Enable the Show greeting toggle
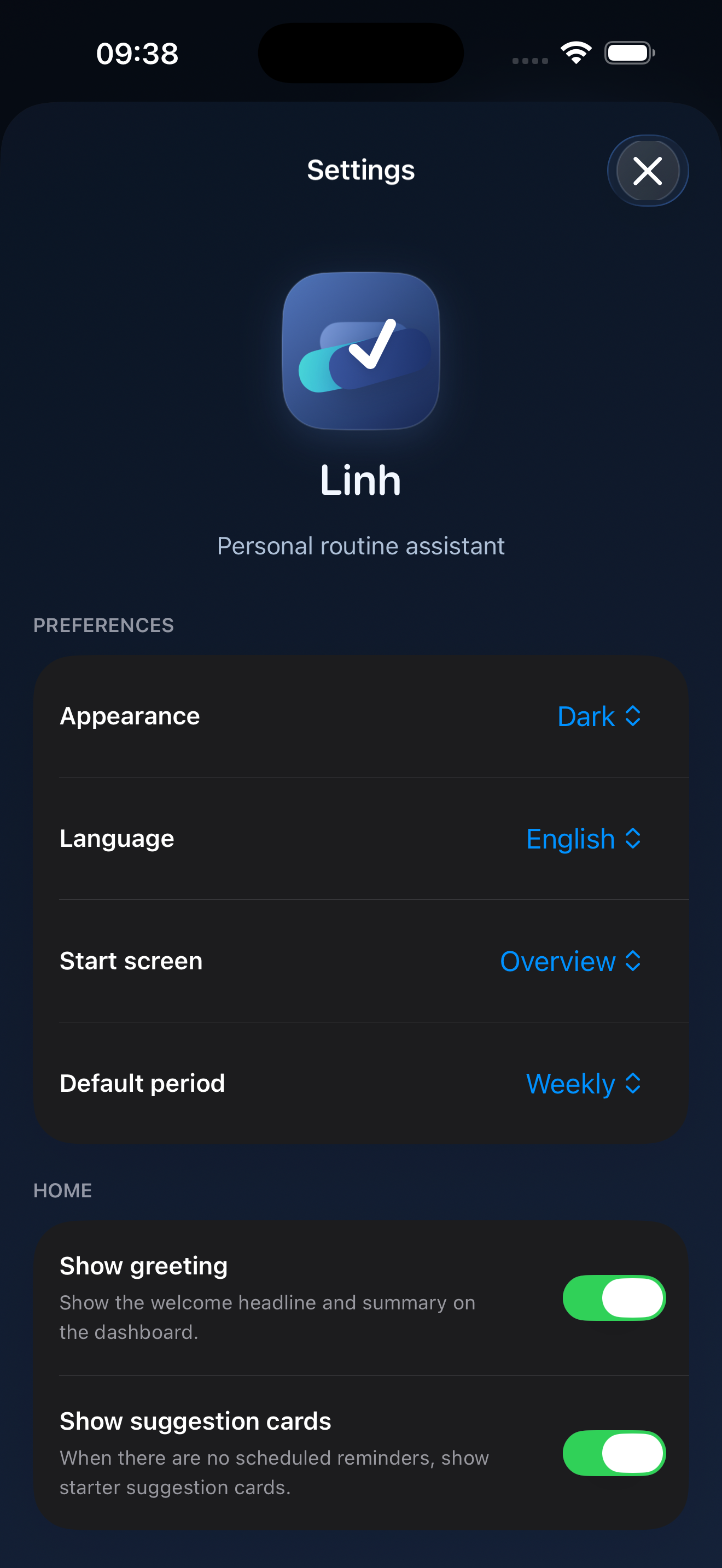Screen dimensions: 722x1568 [614, 1297]
